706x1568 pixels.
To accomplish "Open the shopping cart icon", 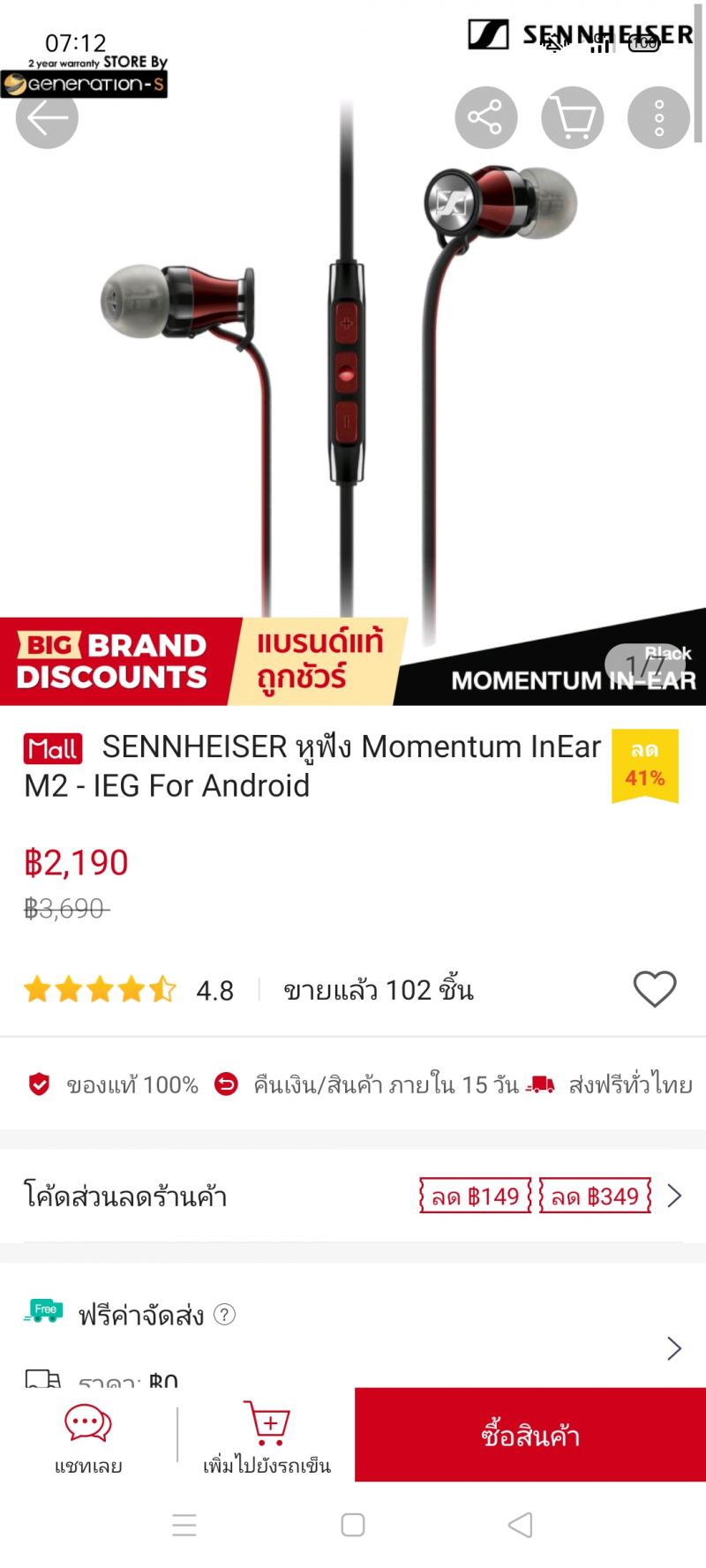I will point(572,117).
